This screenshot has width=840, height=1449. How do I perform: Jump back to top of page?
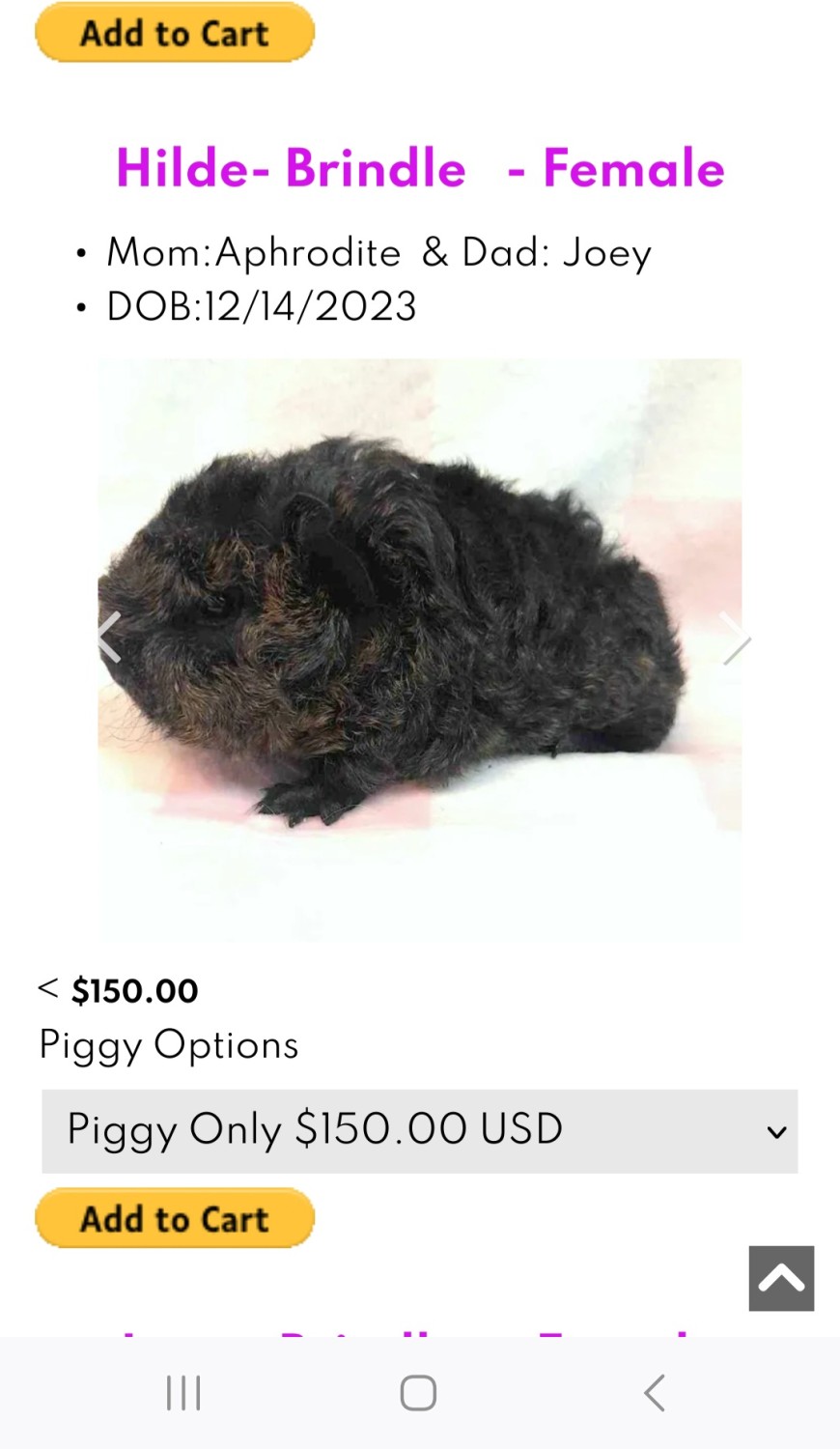tap(781, 1278)
